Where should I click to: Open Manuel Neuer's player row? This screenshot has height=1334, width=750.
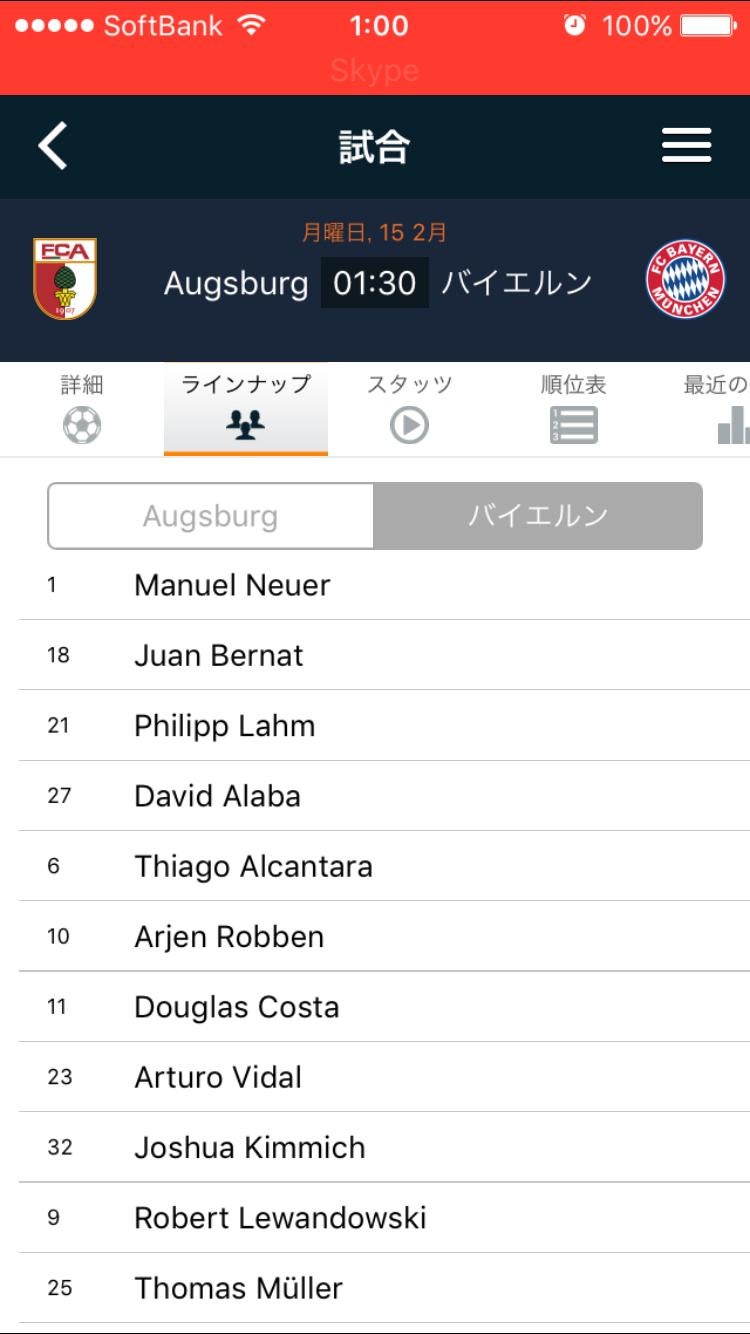384,585
